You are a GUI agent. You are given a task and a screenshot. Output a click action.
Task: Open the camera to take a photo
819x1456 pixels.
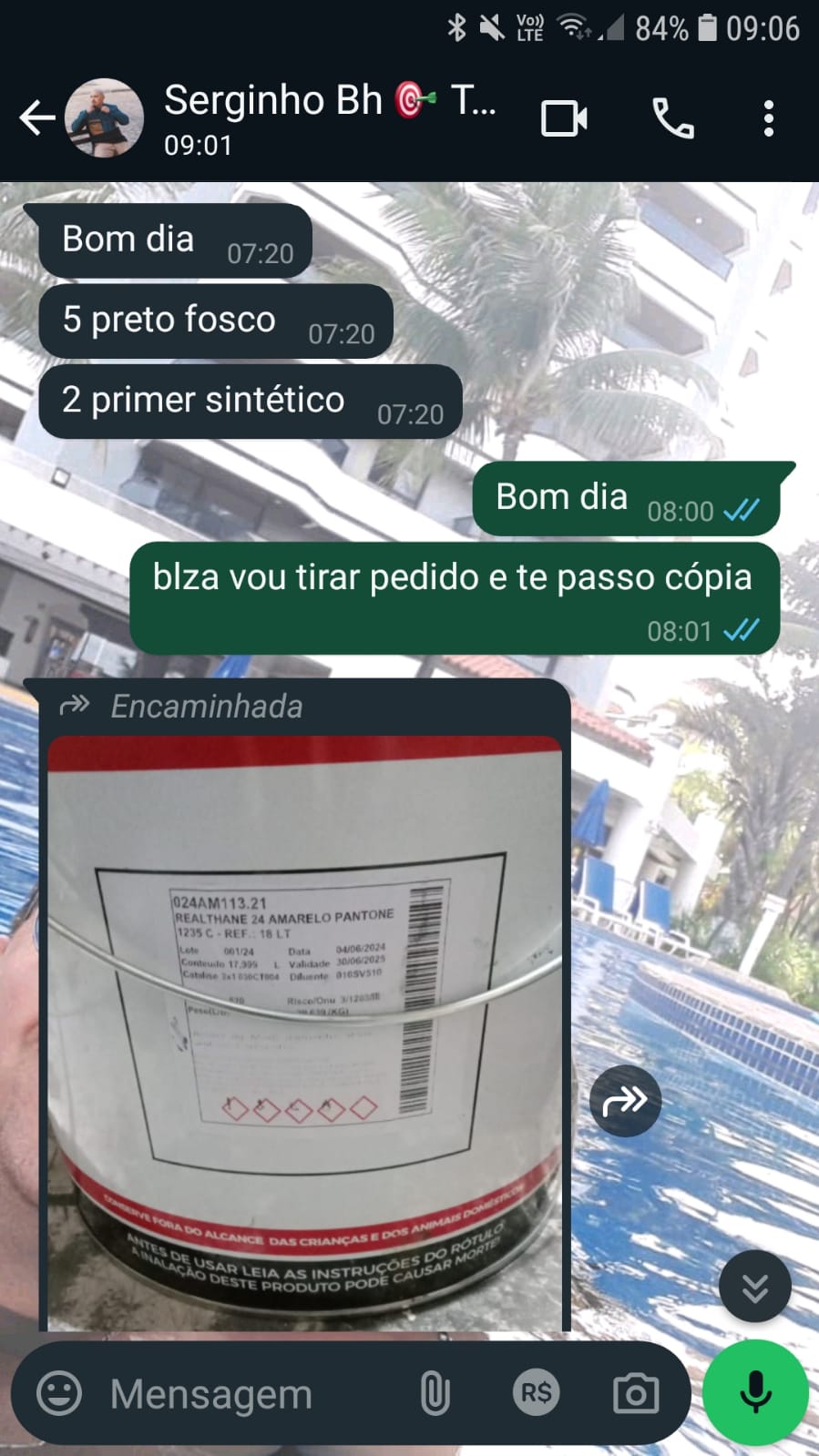point(636,1393)
